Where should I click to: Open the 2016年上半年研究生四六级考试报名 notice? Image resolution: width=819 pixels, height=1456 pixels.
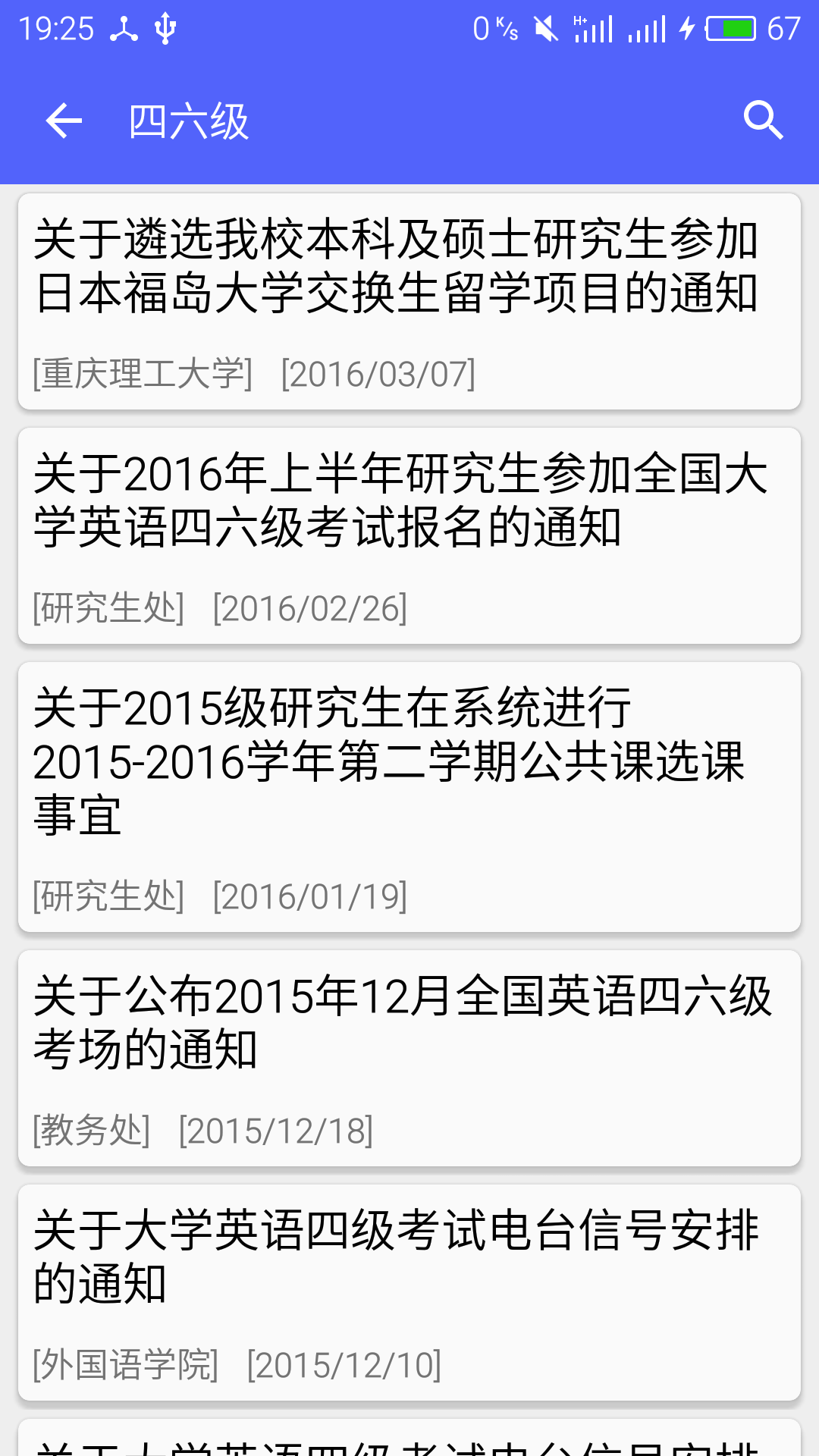tap(409, 536)
